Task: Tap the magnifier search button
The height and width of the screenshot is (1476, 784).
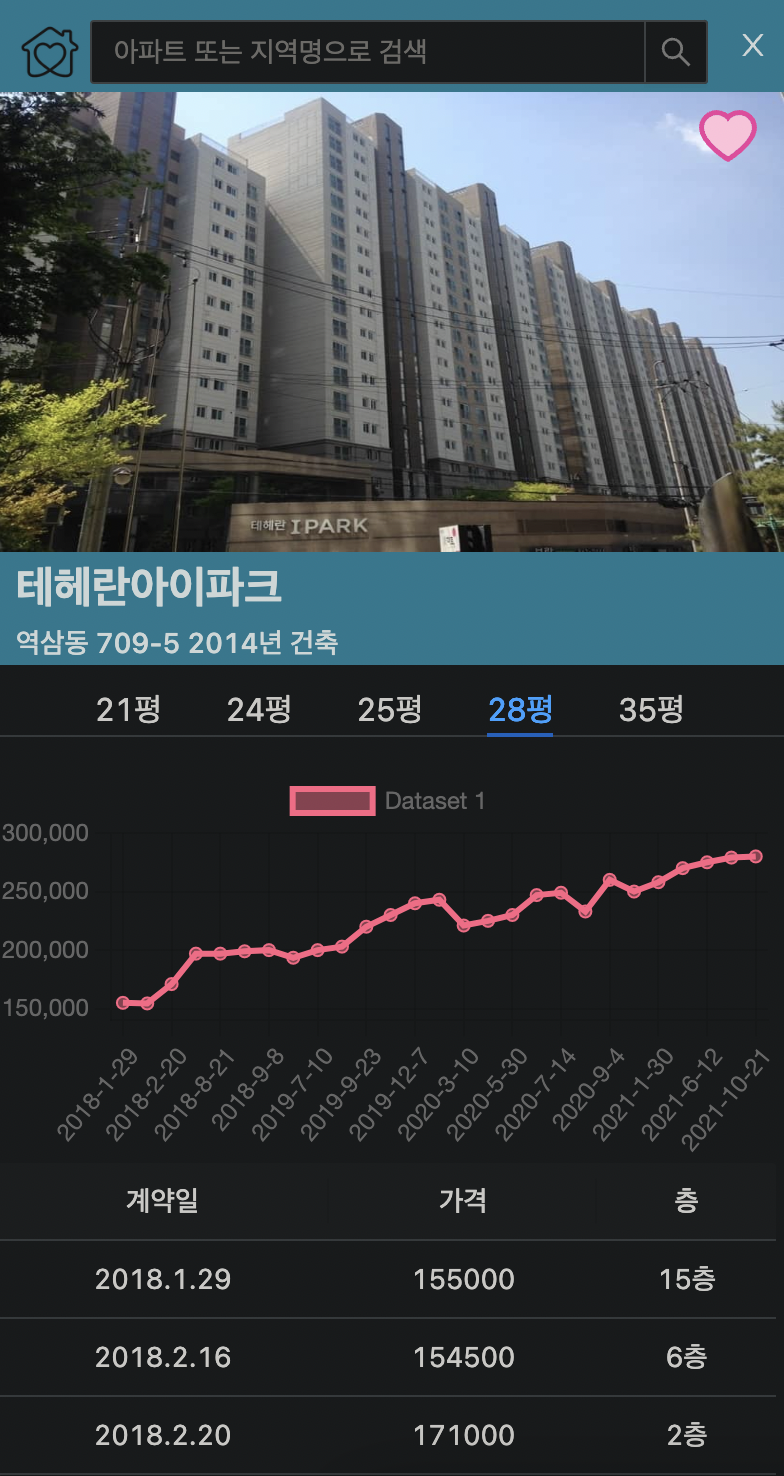Action: pos(676,51)
